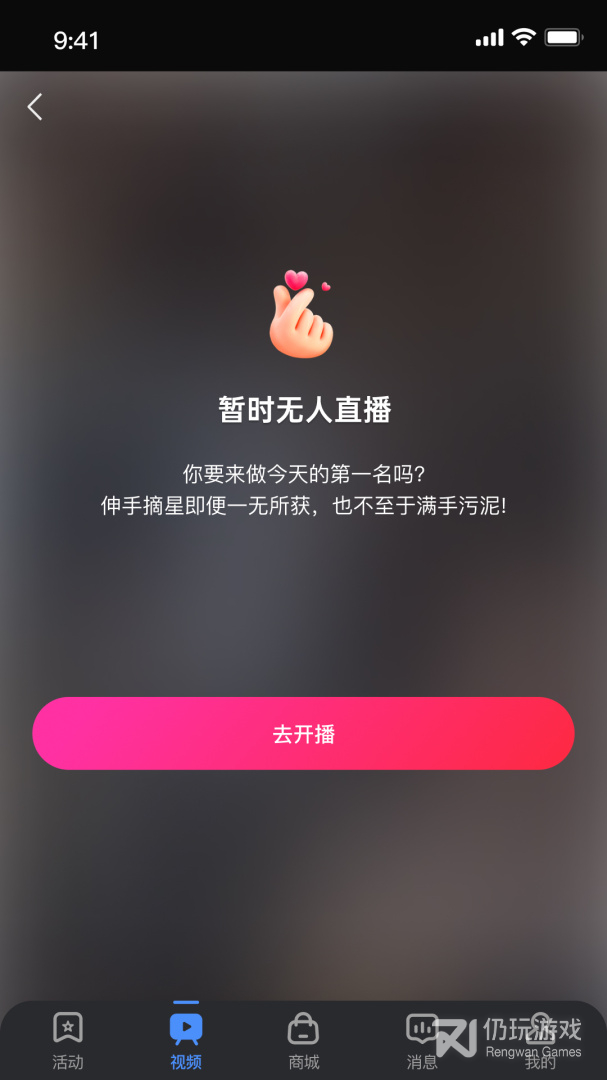Open the 我的 profile tab

[540, 1040]
